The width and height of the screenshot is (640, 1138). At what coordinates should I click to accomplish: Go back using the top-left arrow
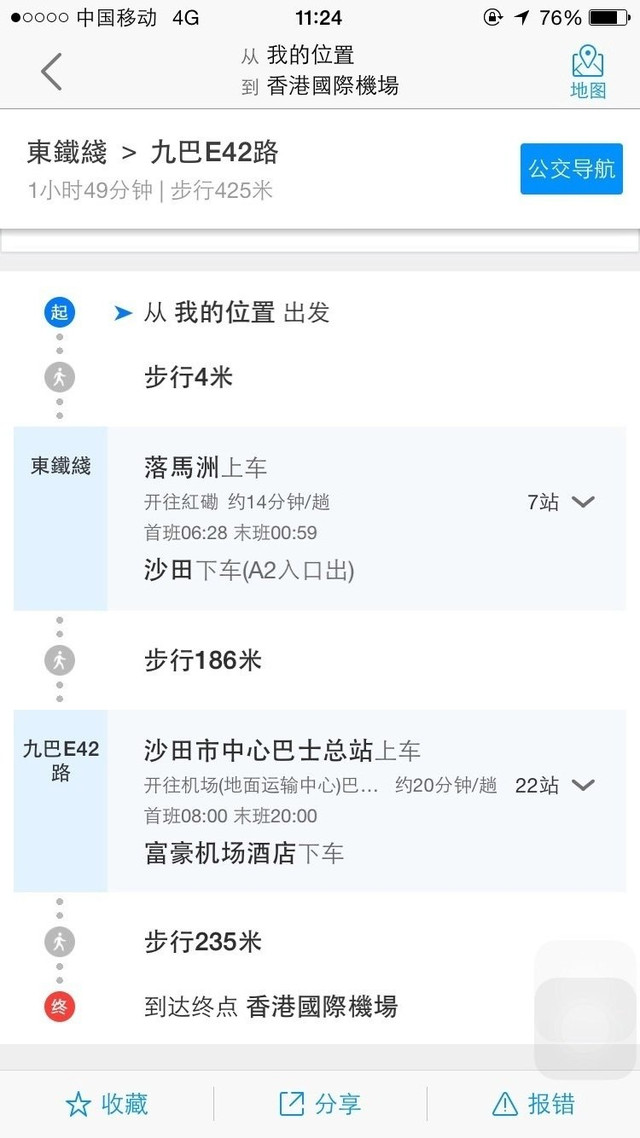(x=51, y=72)
